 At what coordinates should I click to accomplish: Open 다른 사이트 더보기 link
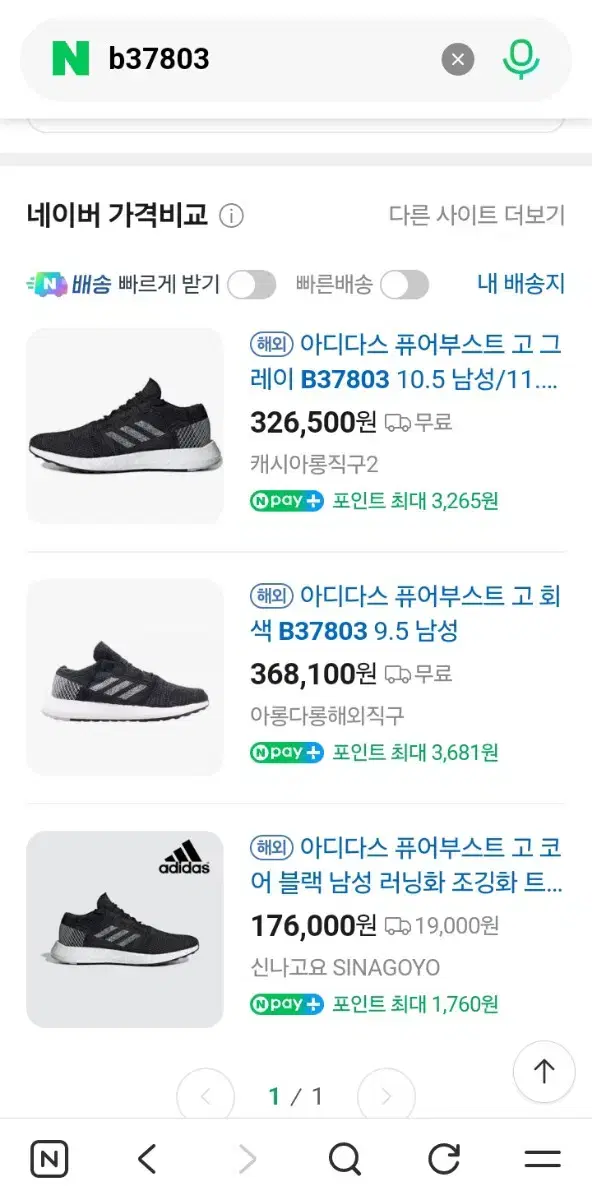(x=477, y=214)
